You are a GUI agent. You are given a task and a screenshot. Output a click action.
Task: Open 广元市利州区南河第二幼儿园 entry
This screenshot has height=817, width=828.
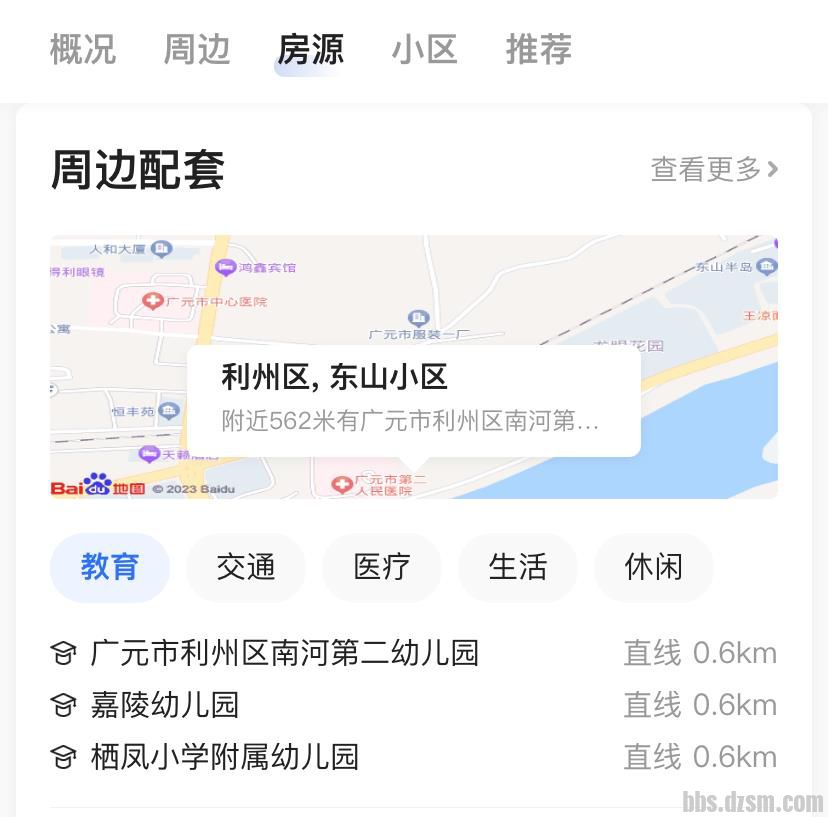[285, 653]
